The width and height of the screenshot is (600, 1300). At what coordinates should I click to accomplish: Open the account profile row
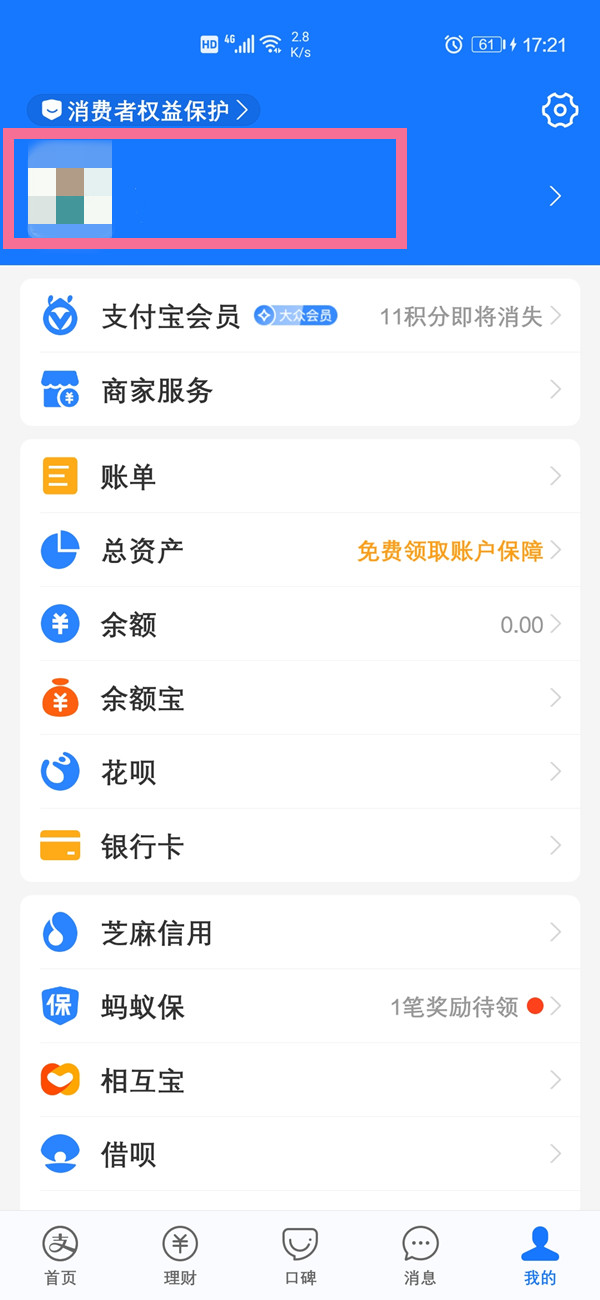[300, 196]
